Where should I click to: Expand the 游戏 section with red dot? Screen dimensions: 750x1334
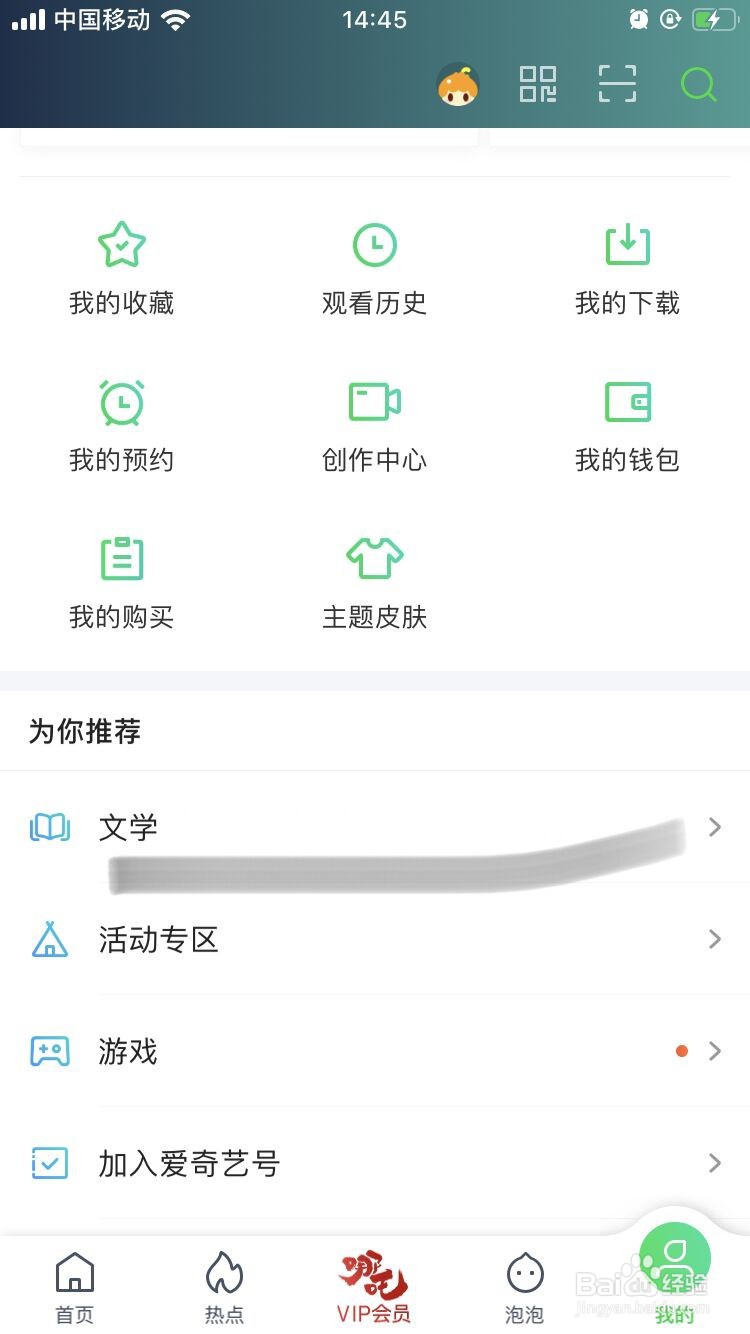point(715,1051)
